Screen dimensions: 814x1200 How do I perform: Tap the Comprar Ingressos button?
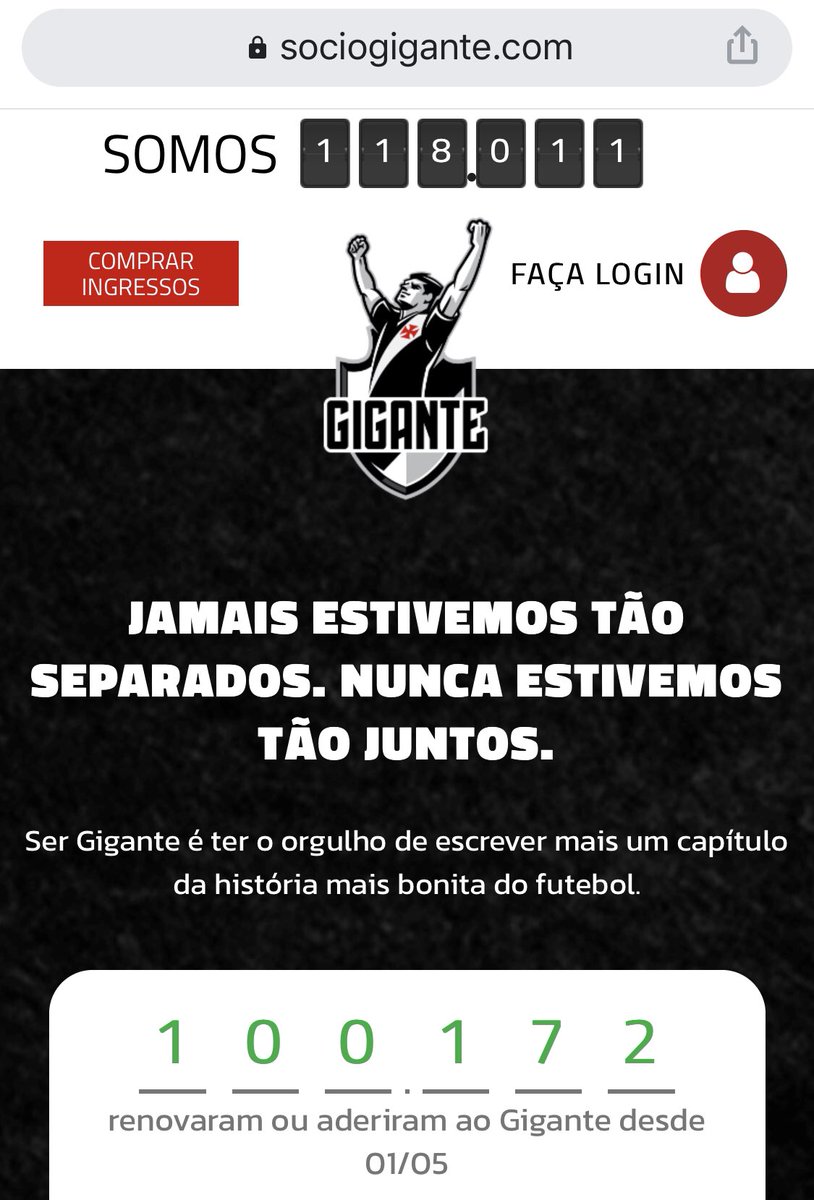(141, 273)
